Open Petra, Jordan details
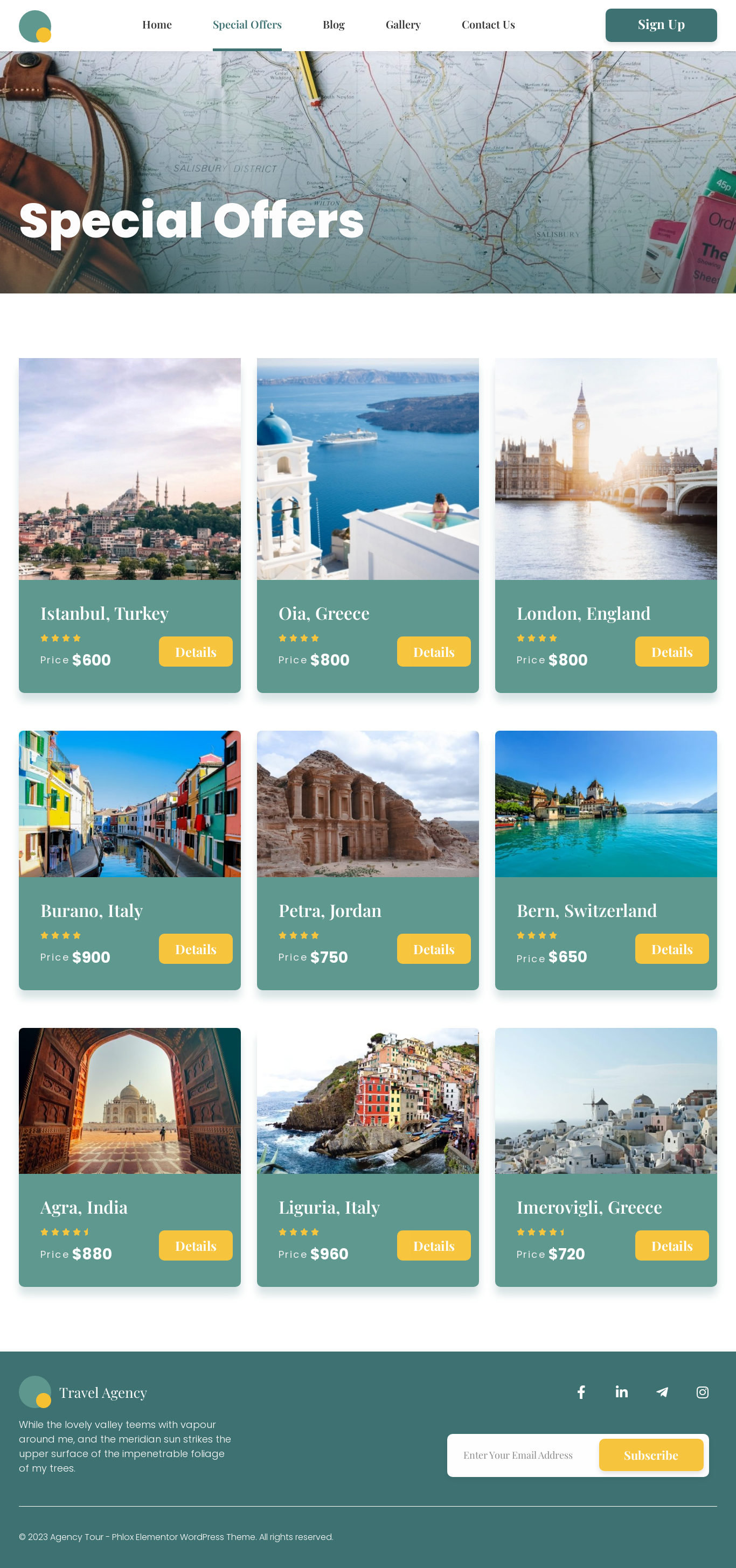This screenshot has height=1568, width=736. pyautogui.click(x=433, y=949)
